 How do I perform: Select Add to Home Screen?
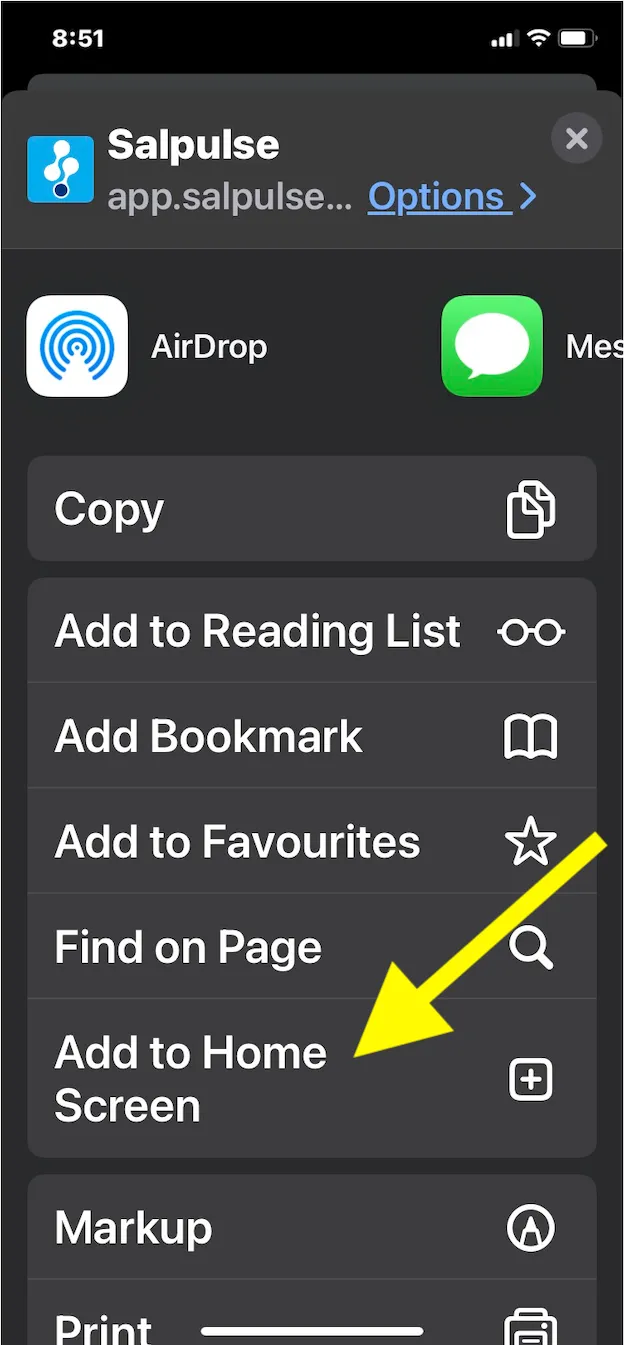point(312,1078)
